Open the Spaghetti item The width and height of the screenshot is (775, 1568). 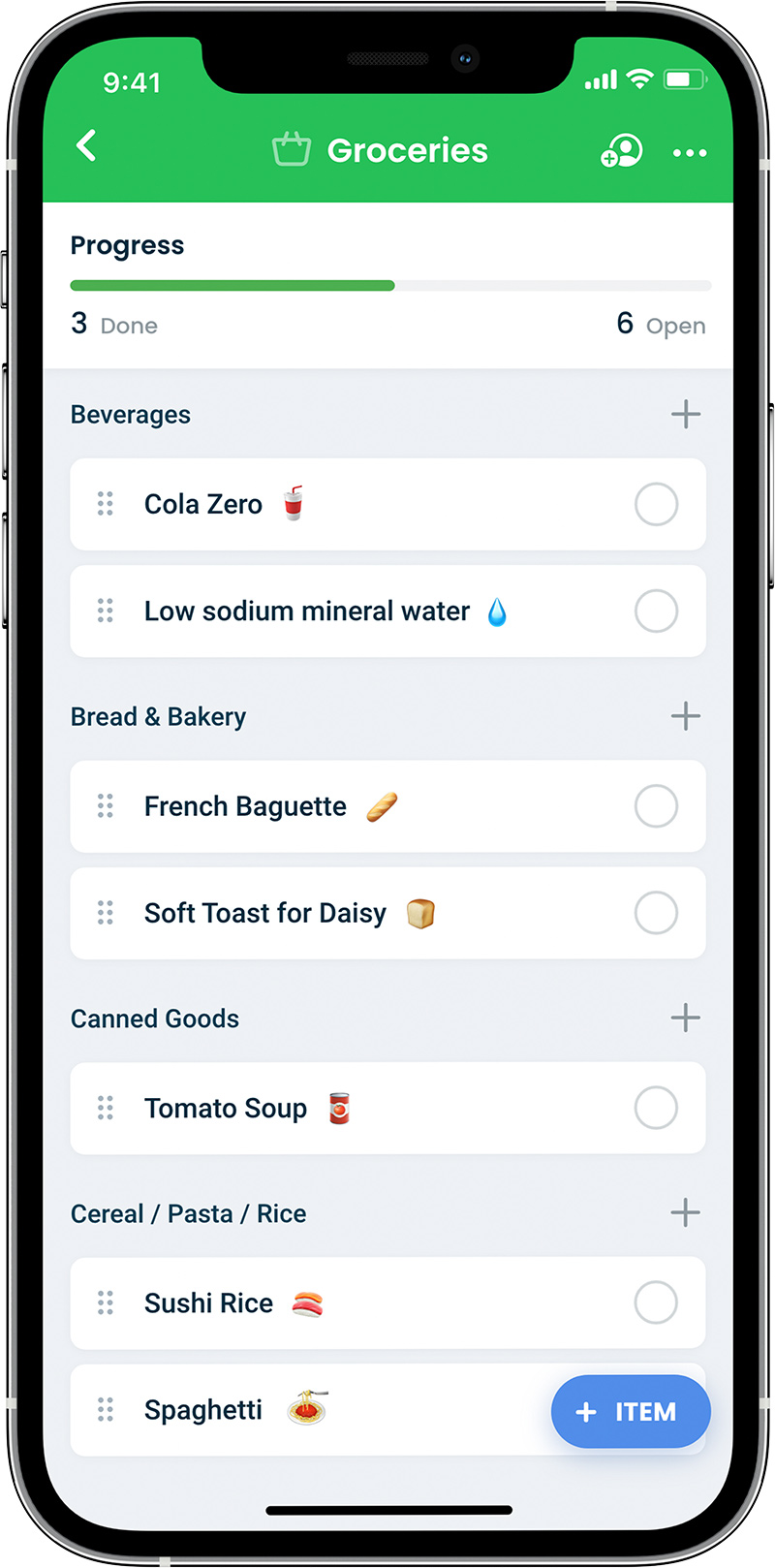point(203,1410)
